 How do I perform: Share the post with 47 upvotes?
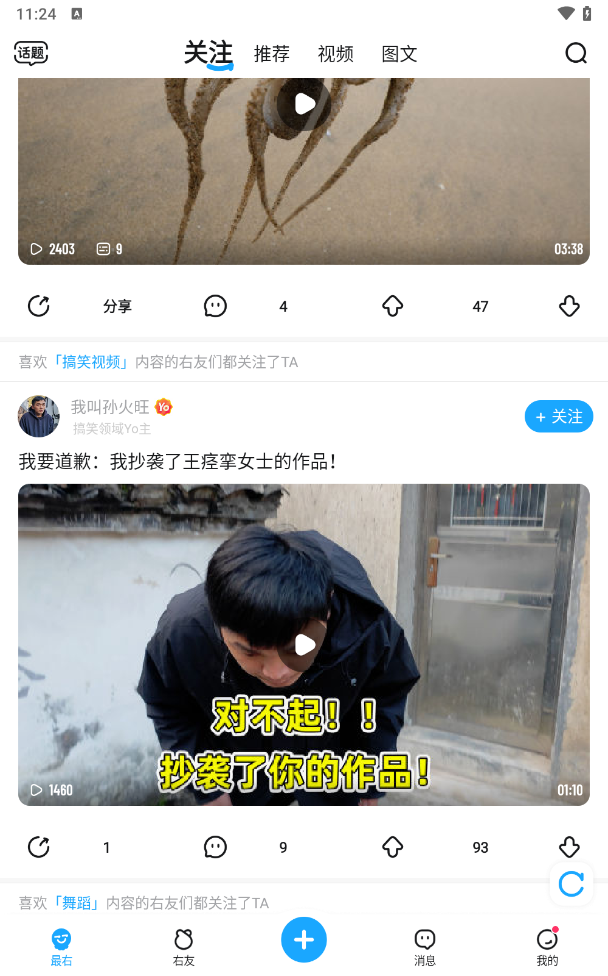tap(39, 306)
